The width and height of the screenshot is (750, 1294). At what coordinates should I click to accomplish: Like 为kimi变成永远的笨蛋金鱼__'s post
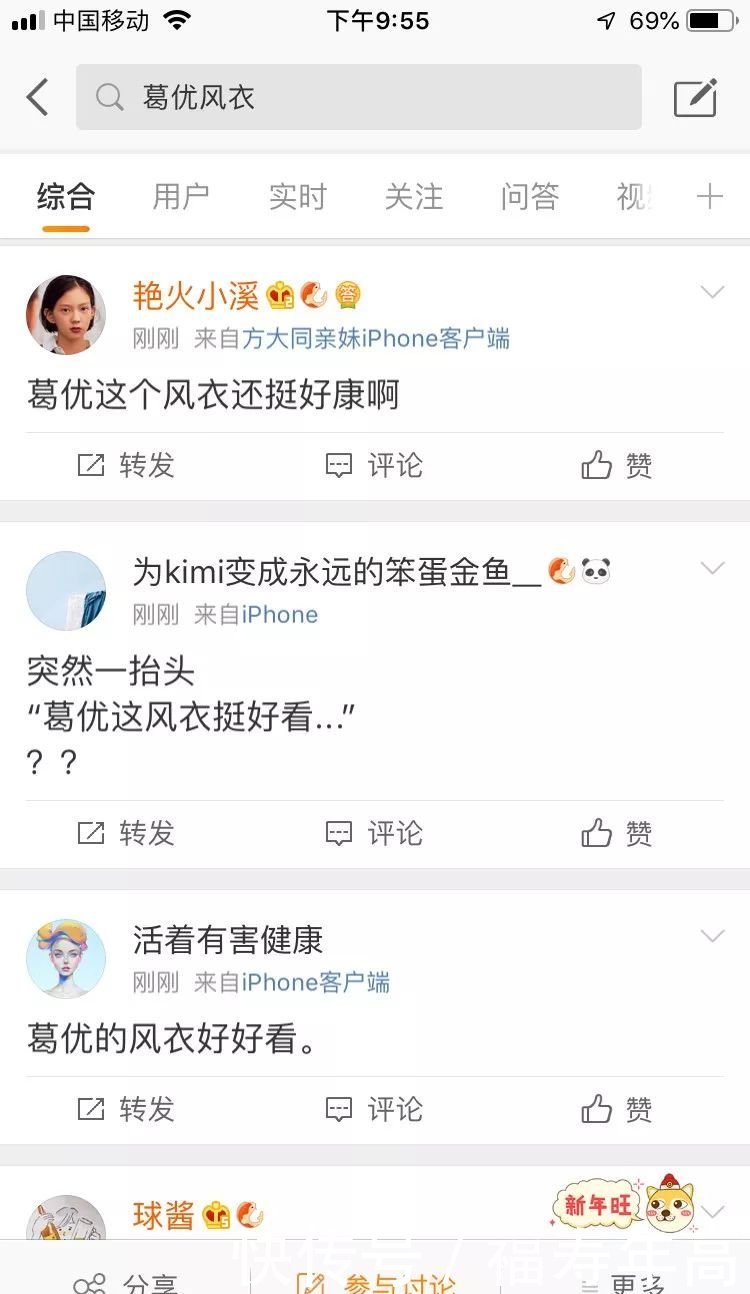click(x=617, y=833)
